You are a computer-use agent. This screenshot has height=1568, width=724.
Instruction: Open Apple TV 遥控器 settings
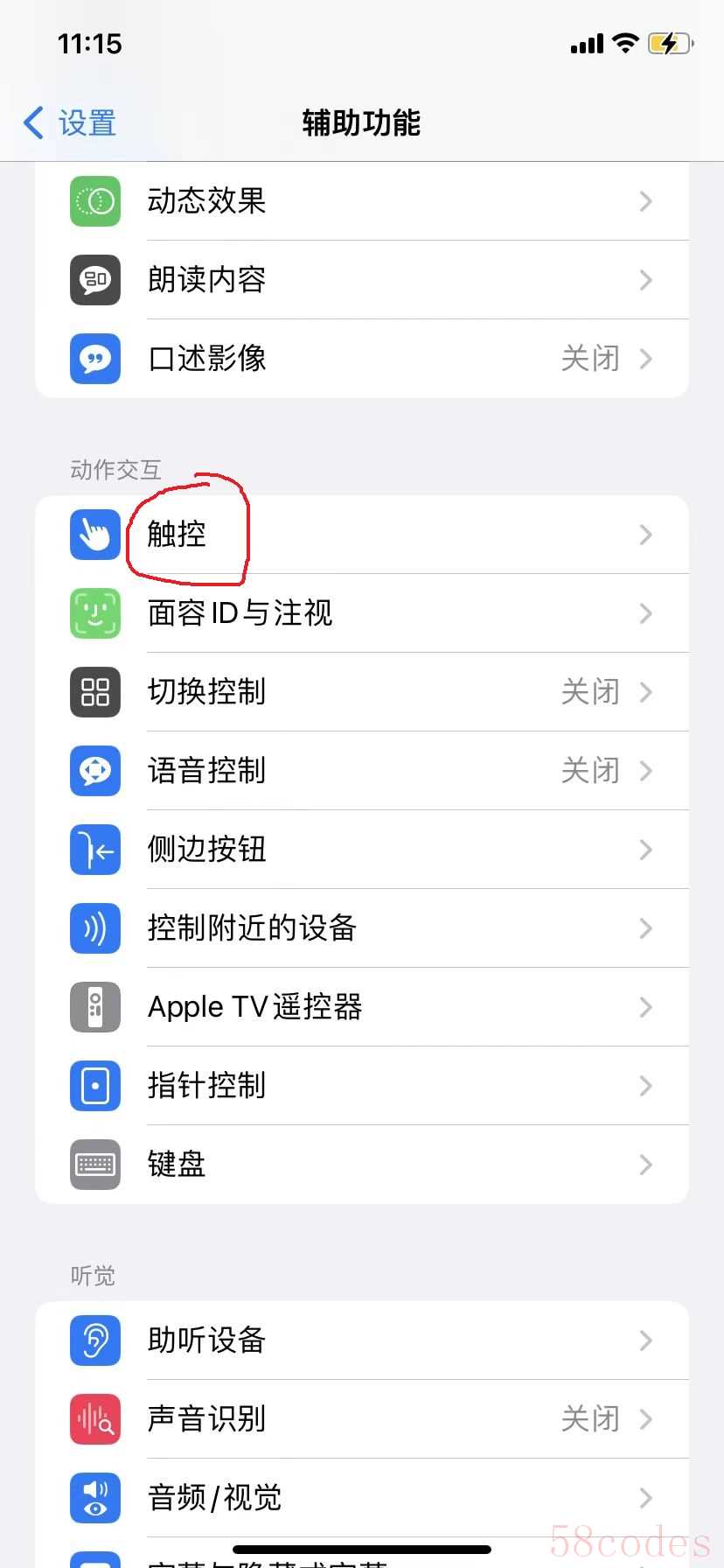tap(362, 1007)
